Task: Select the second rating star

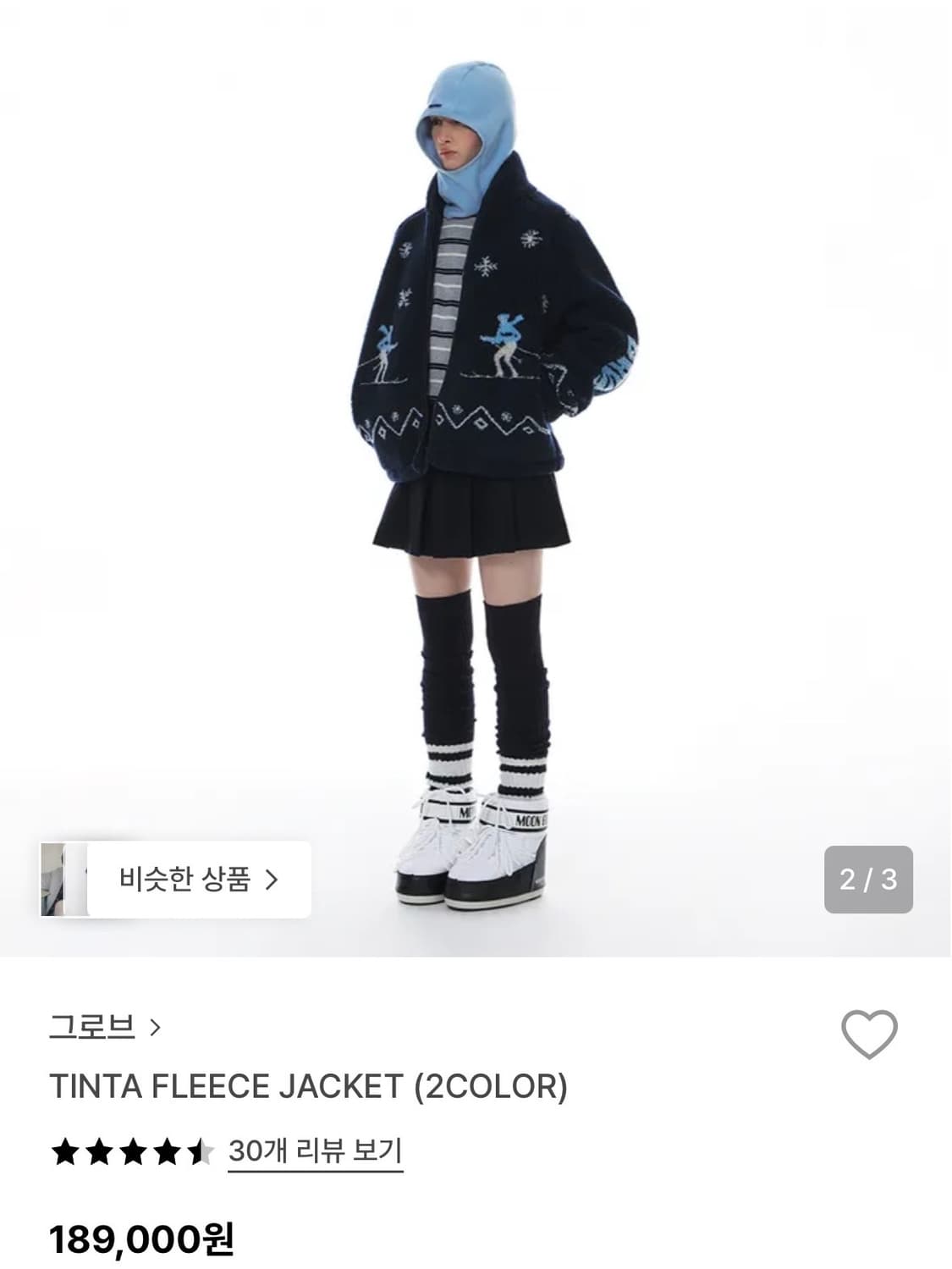Action: pos(99,1150)
